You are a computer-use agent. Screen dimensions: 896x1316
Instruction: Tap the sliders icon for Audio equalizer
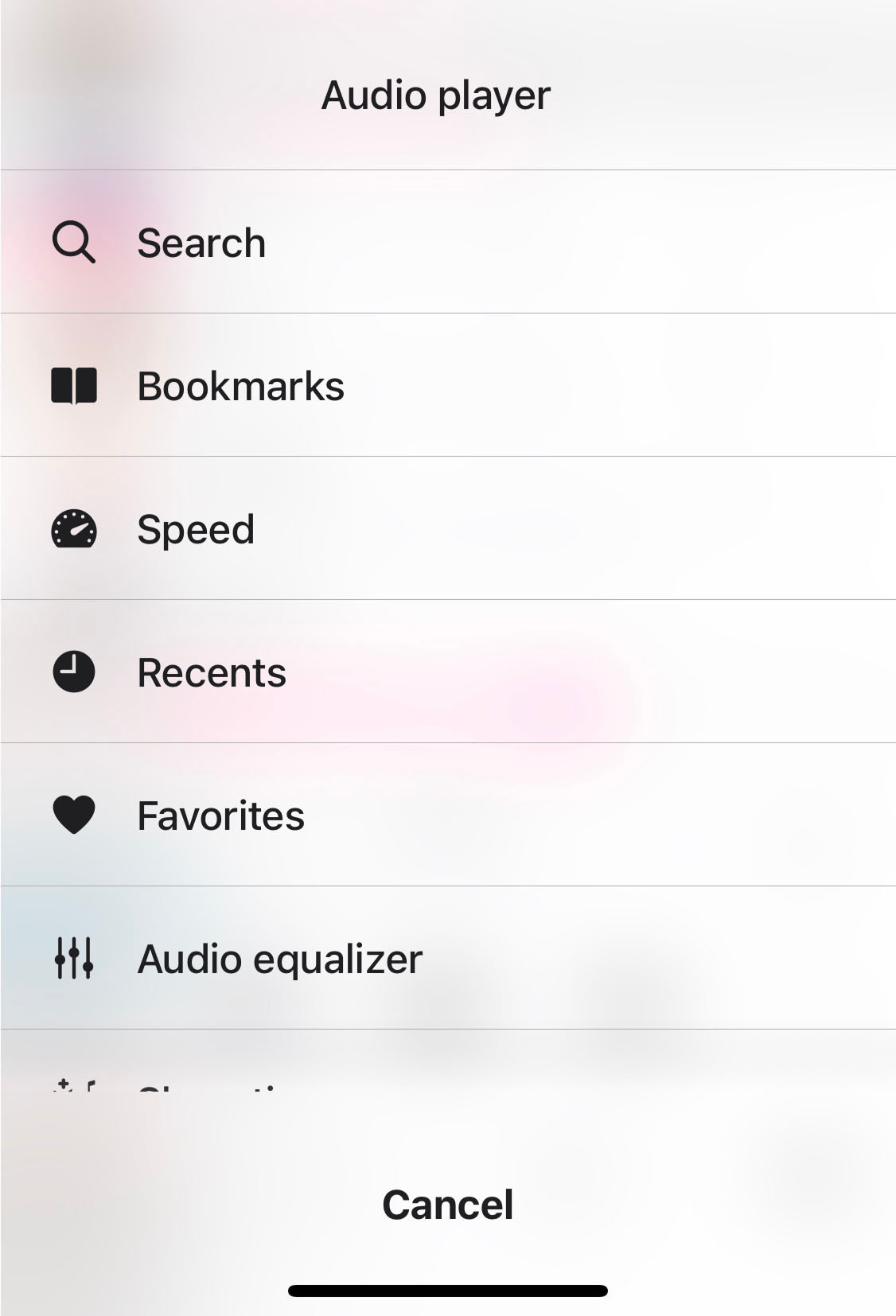[74, 959]
